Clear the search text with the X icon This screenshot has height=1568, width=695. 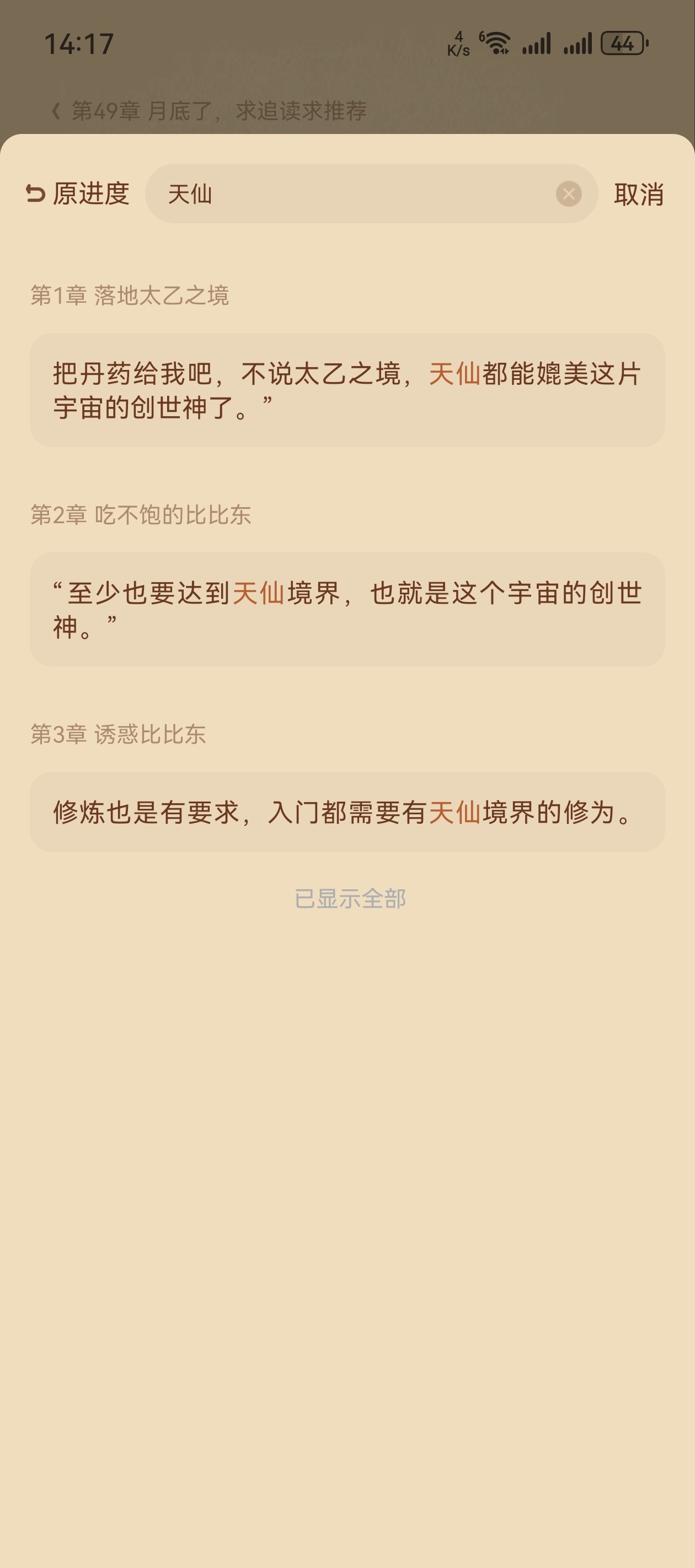(x=568, y=194)
